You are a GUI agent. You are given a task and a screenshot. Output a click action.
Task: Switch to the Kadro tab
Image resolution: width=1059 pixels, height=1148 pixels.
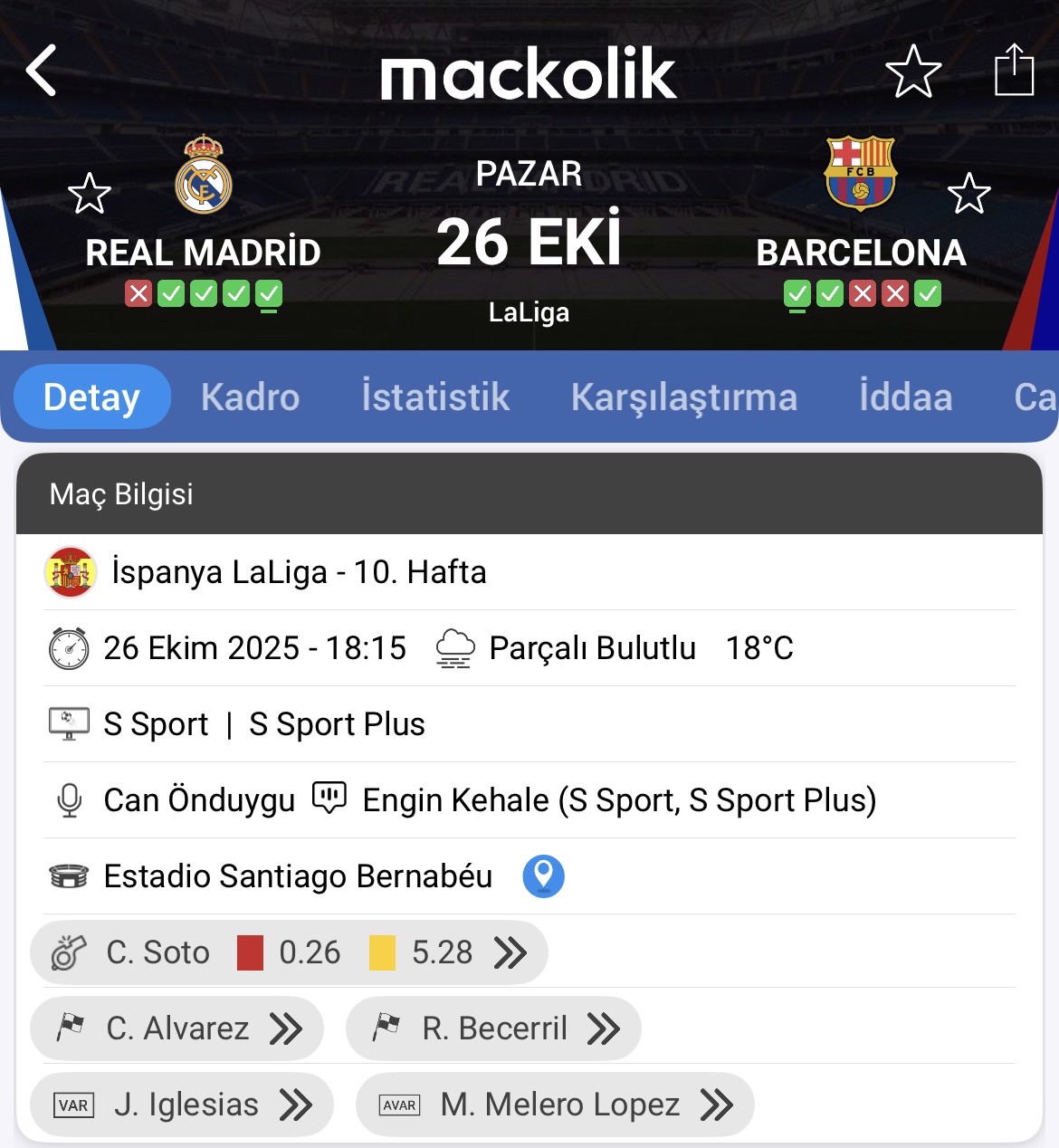pyautogui.click(x=250, y=397)
